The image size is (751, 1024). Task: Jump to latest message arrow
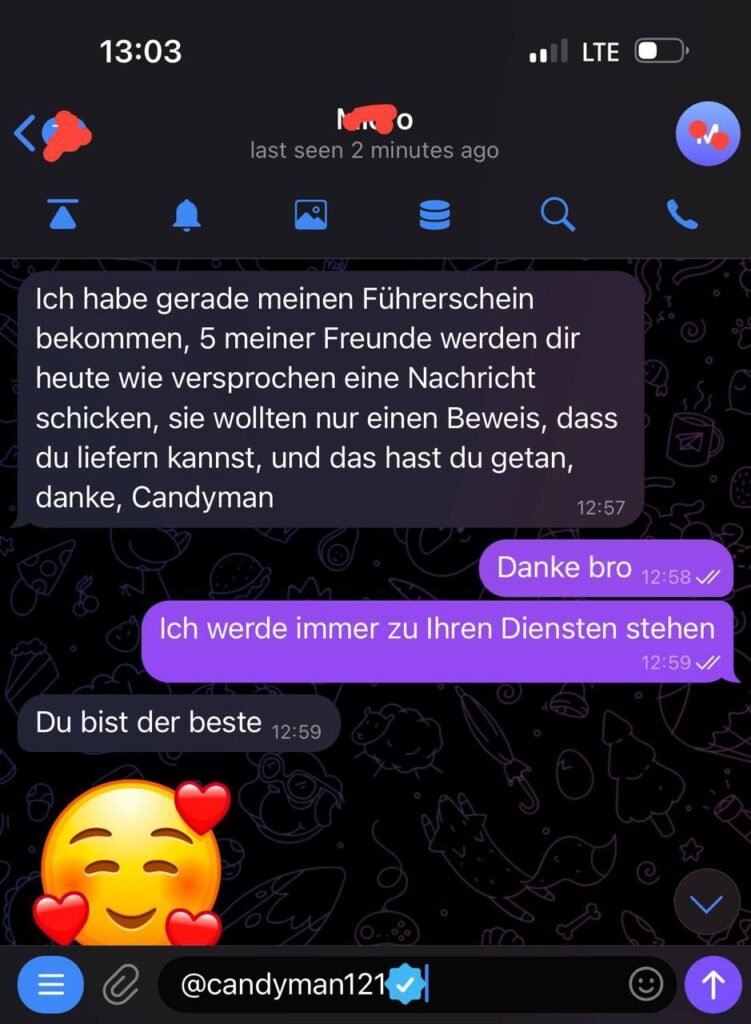click(706, 904)
